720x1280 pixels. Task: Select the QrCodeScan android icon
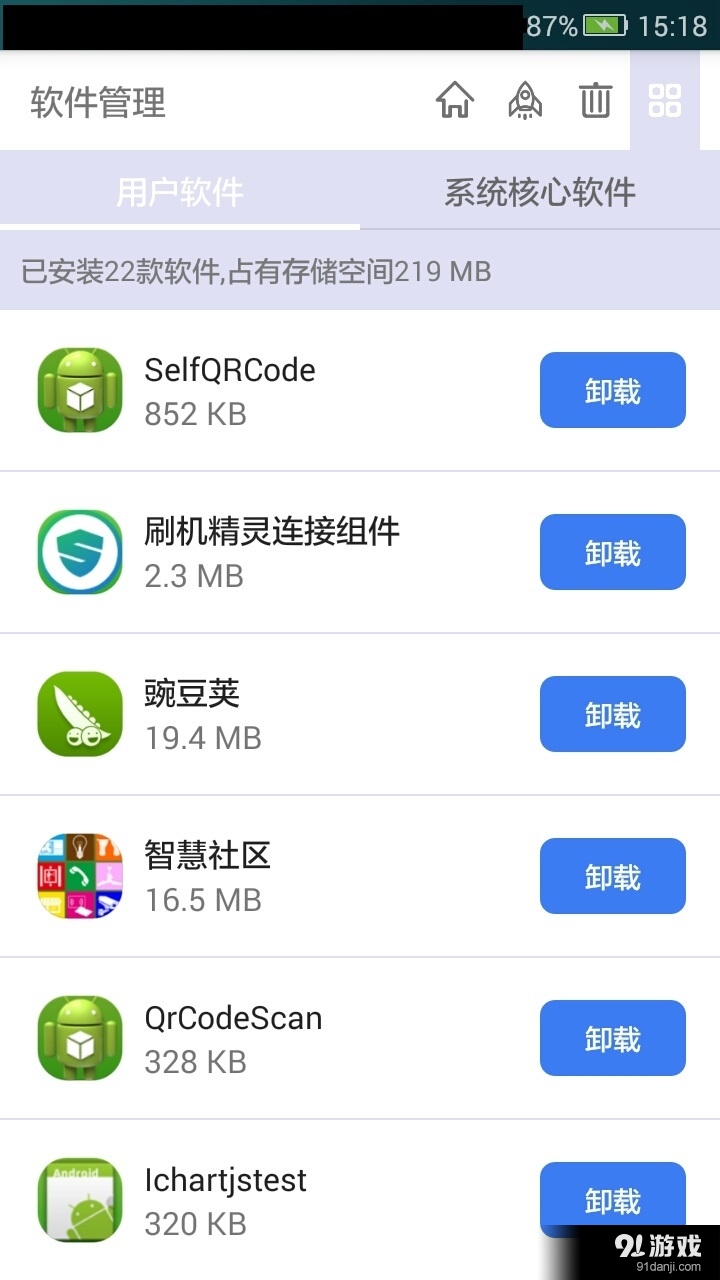80,1037
